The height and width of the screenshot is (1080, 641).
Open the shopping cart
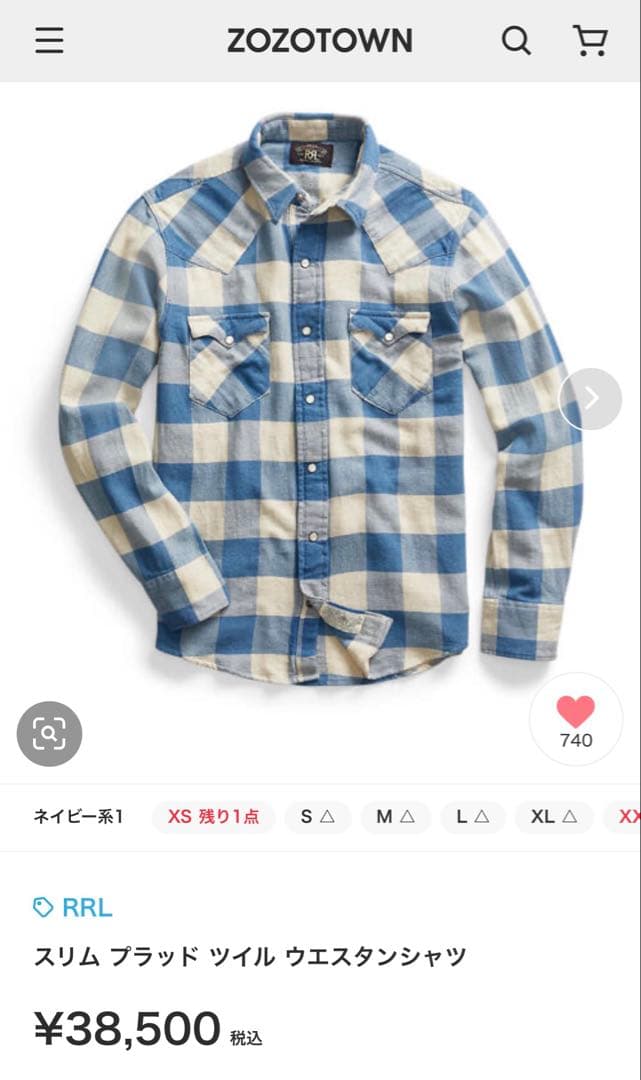click(x=590, y=41)
